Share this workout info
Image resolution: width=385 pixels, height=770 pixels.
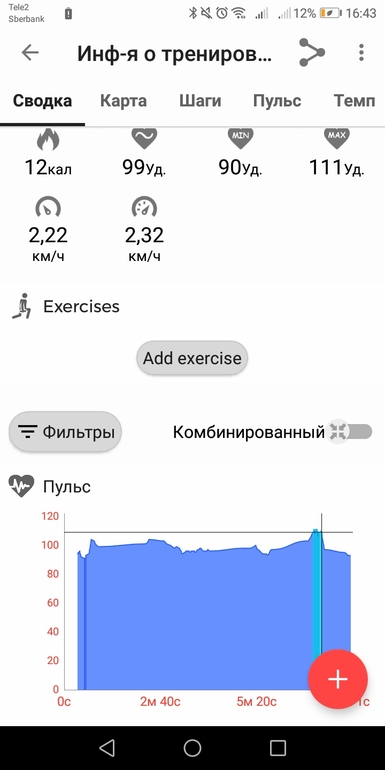pyautogui.click(x=312, y=52)
